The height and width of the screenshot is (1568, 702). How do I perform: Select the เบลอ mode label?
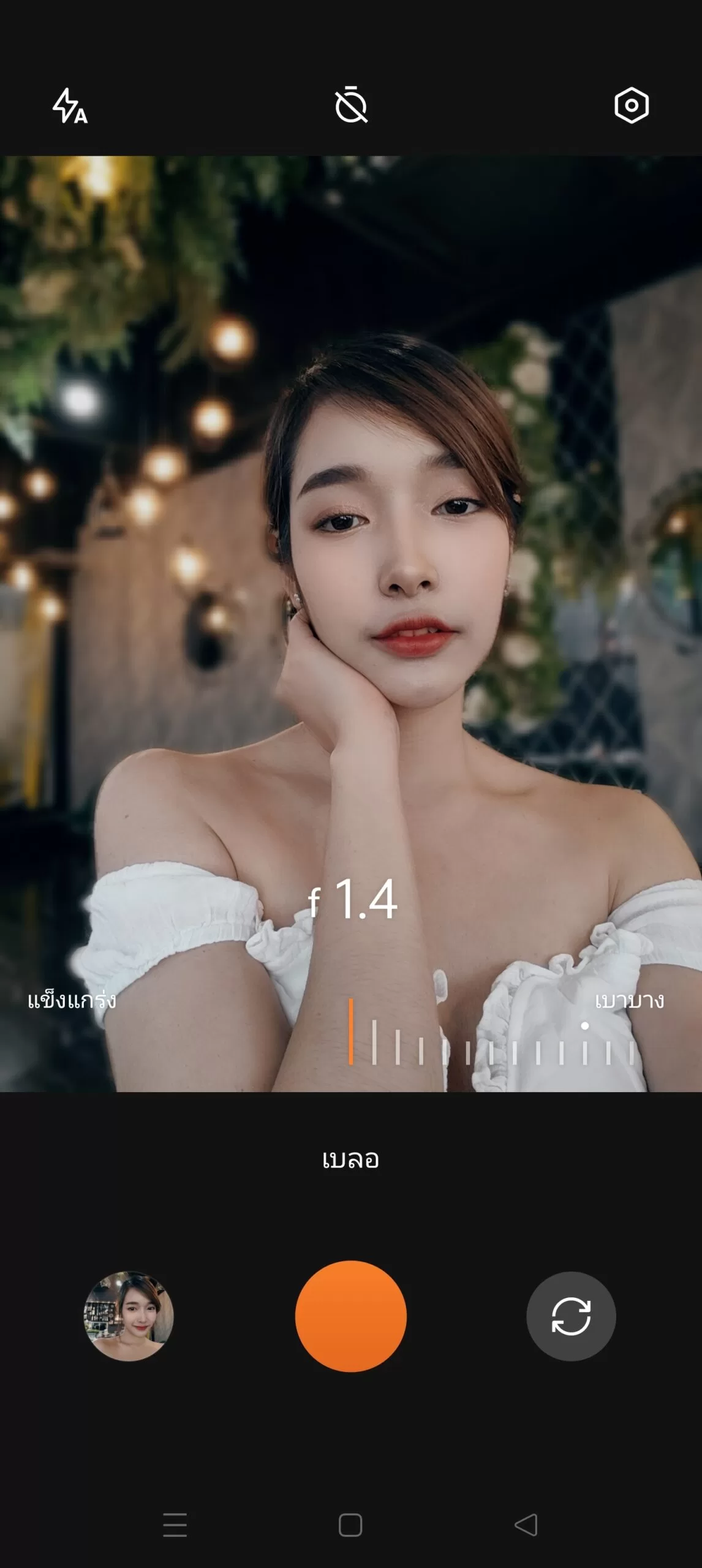351,1159
